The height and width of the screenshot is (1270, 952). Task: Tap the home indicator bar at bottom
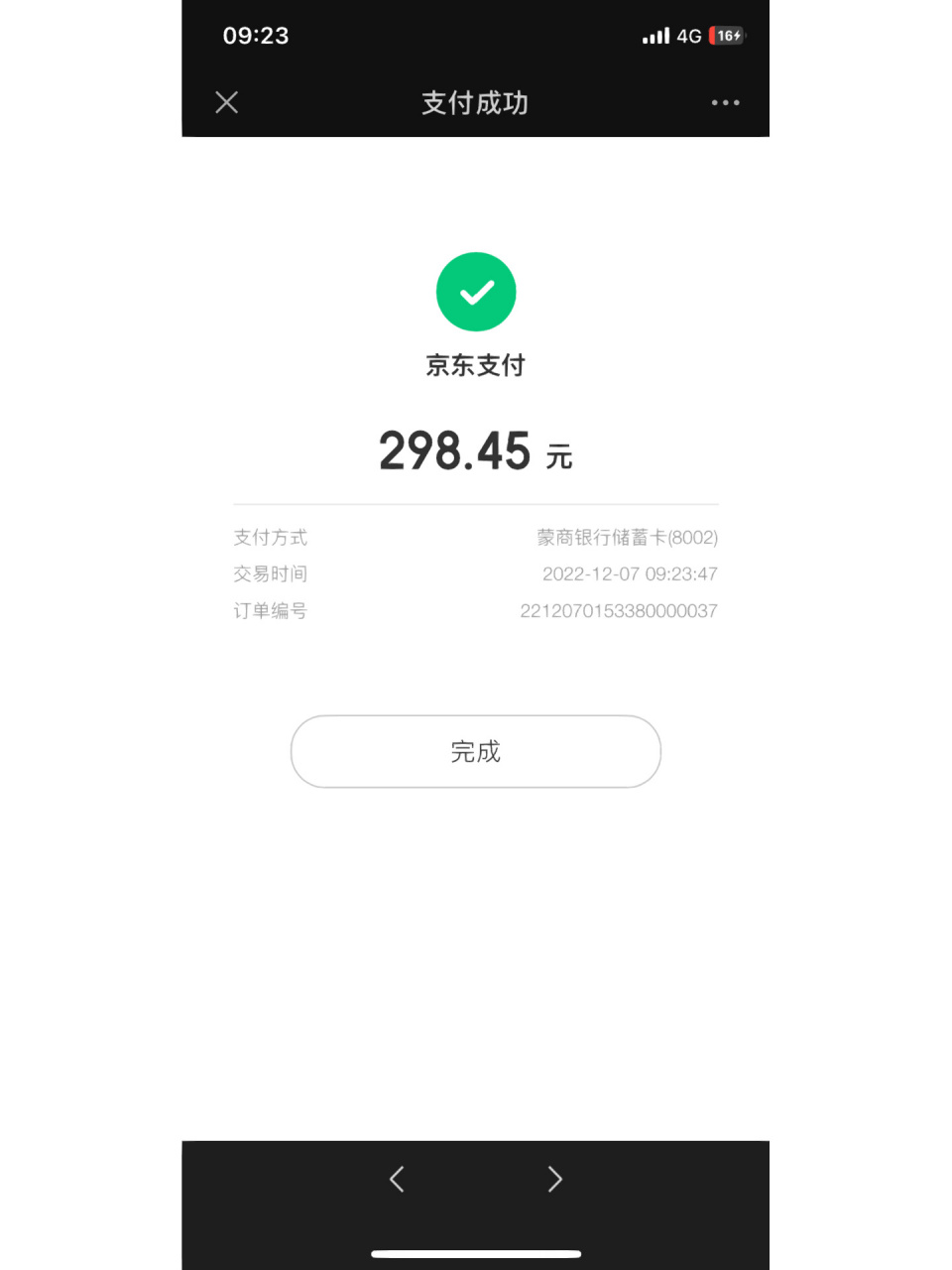click(475, 1253)
